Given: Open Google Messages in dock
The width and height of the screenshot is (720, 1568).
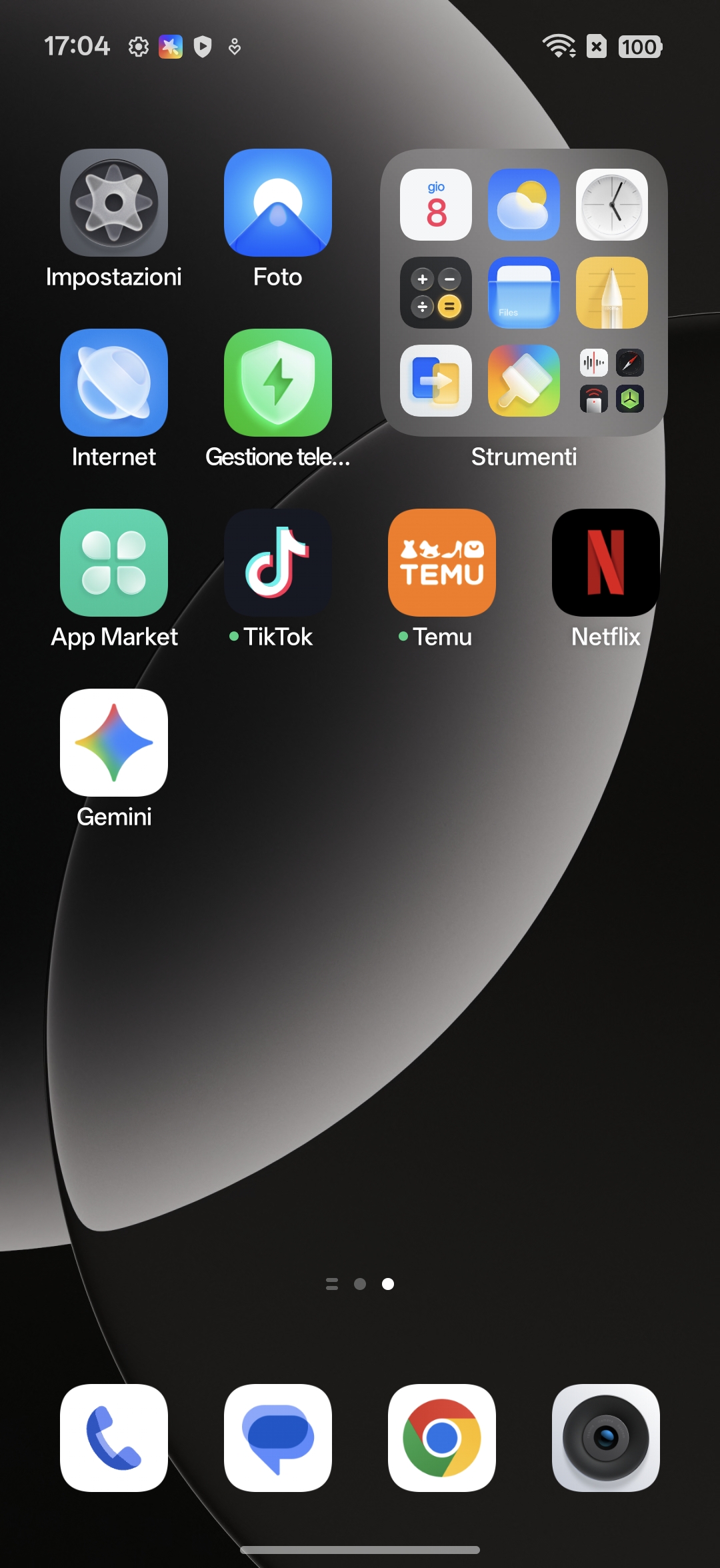Looking at the screenshot, I should coord(278,1438).
